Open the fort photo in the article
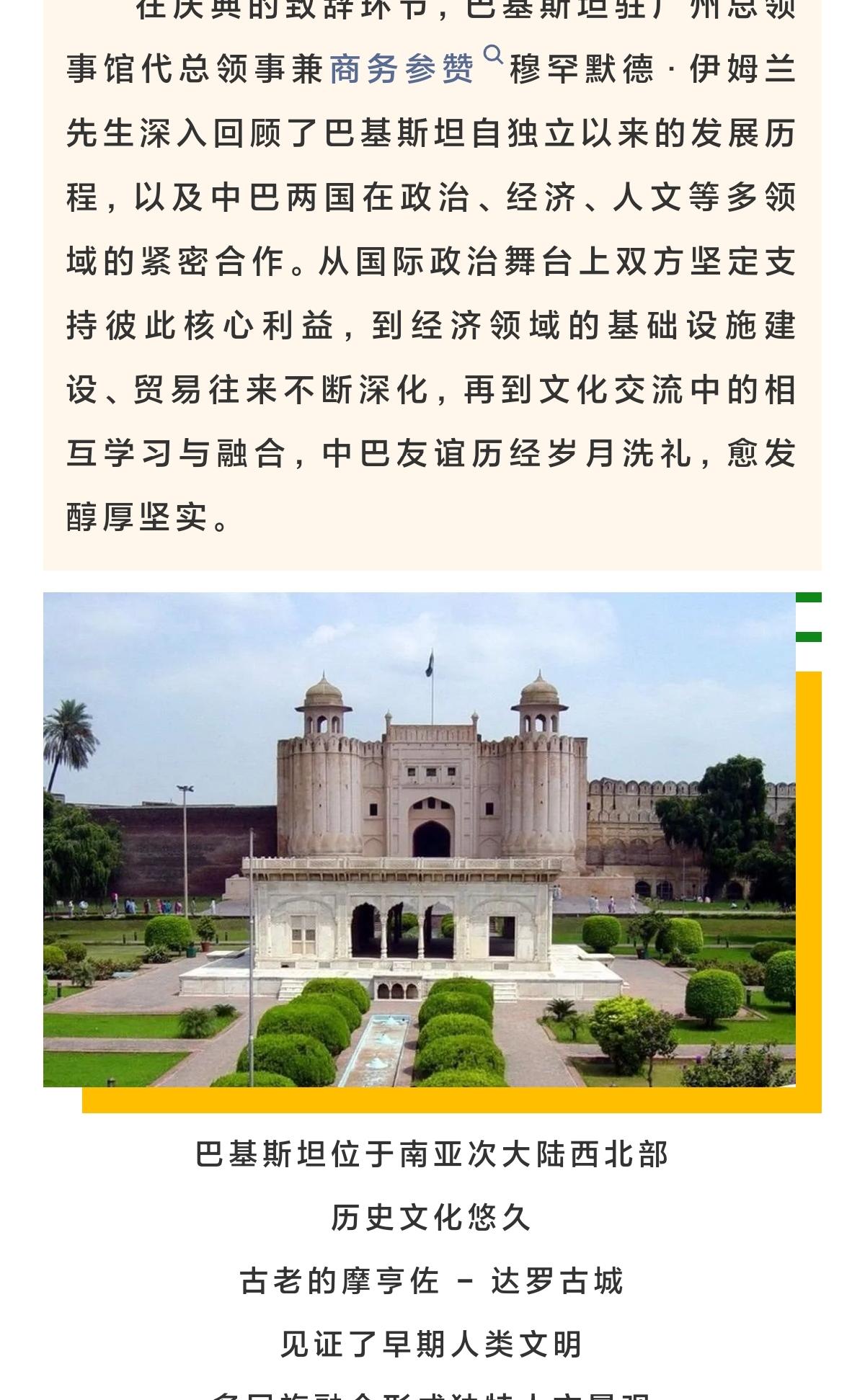Viewport: 865px width, 1400px height. coord(420,839)
